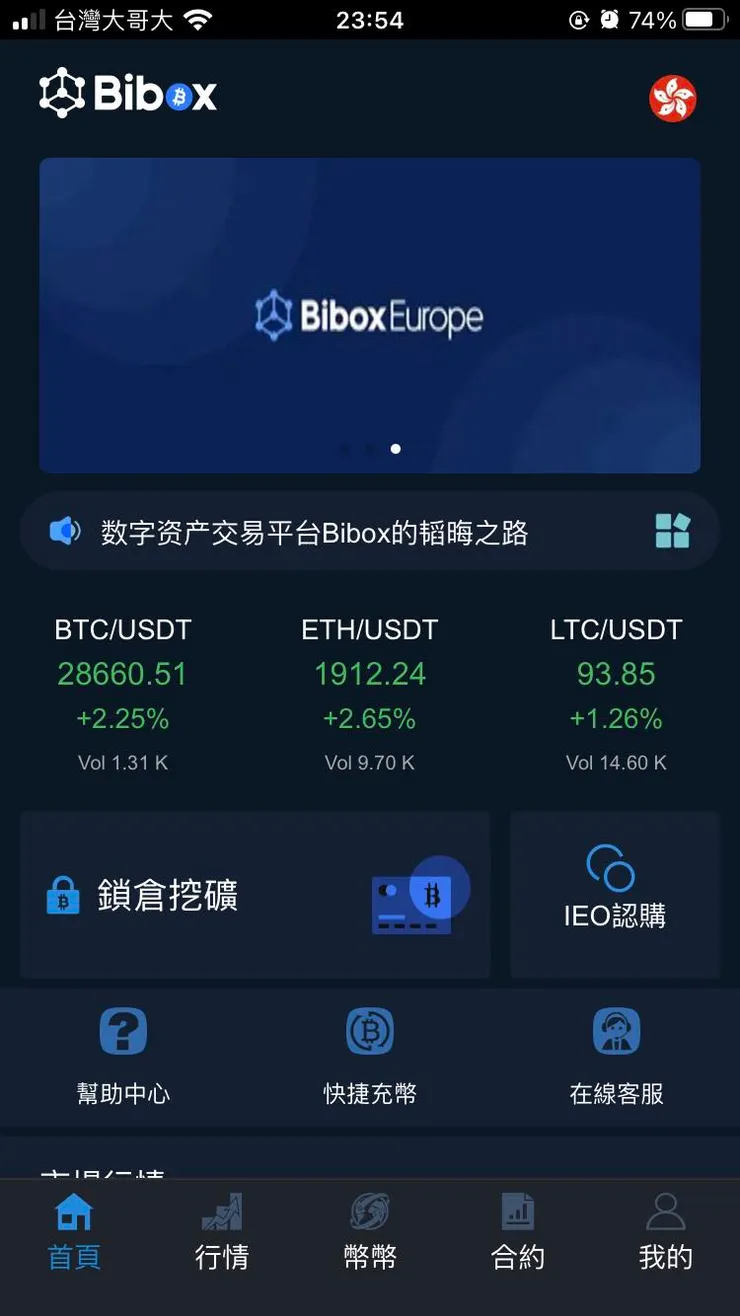Tap the Hong Kong flag region selector
The height and width of the screenshot is (1316, 740).
tap(672, 98)
